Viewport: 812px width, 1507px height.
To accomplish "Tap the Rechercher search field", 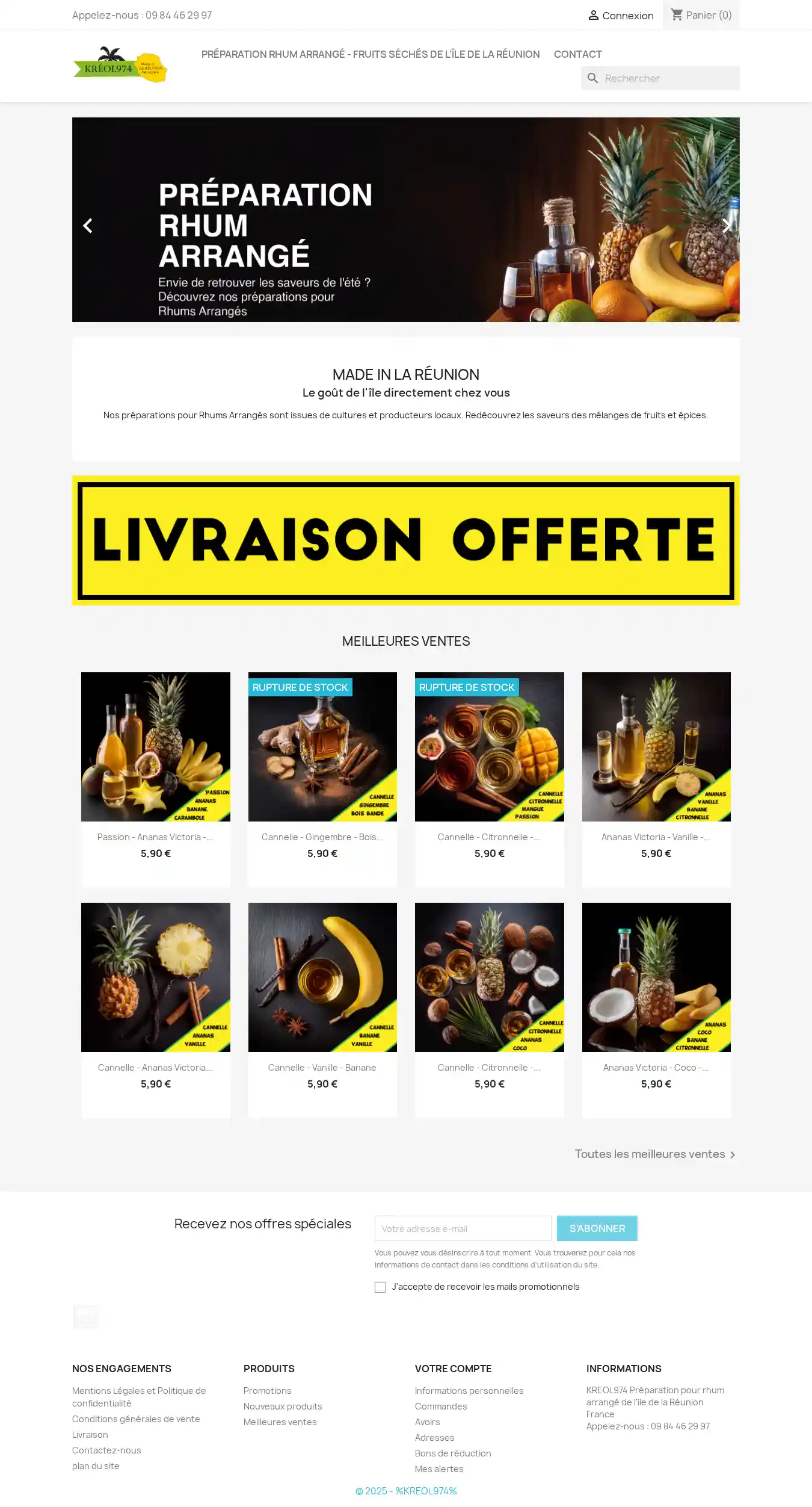I will click(x=668, y=78).
